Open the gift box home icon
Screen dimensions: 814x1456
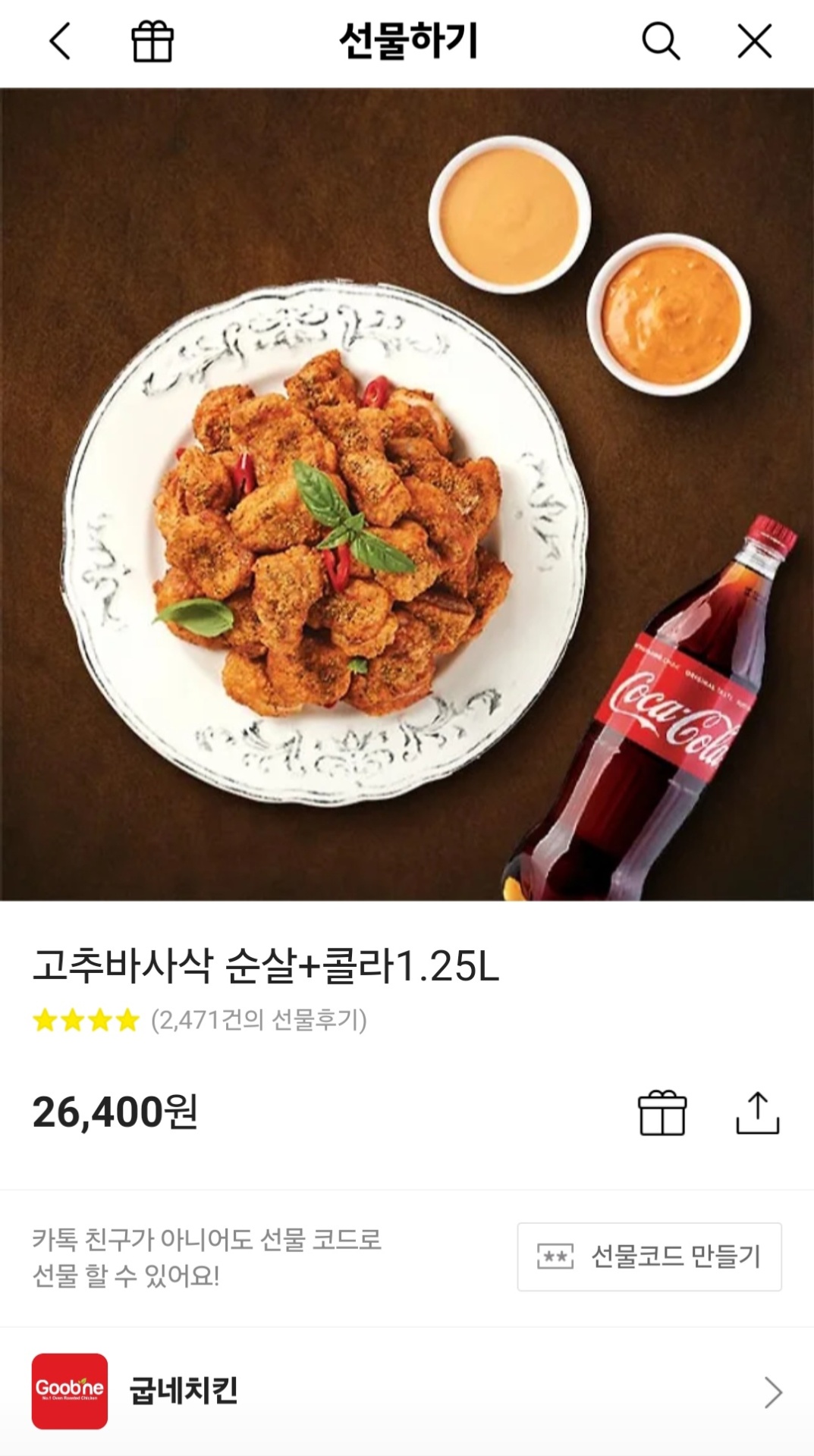[152, 41]
